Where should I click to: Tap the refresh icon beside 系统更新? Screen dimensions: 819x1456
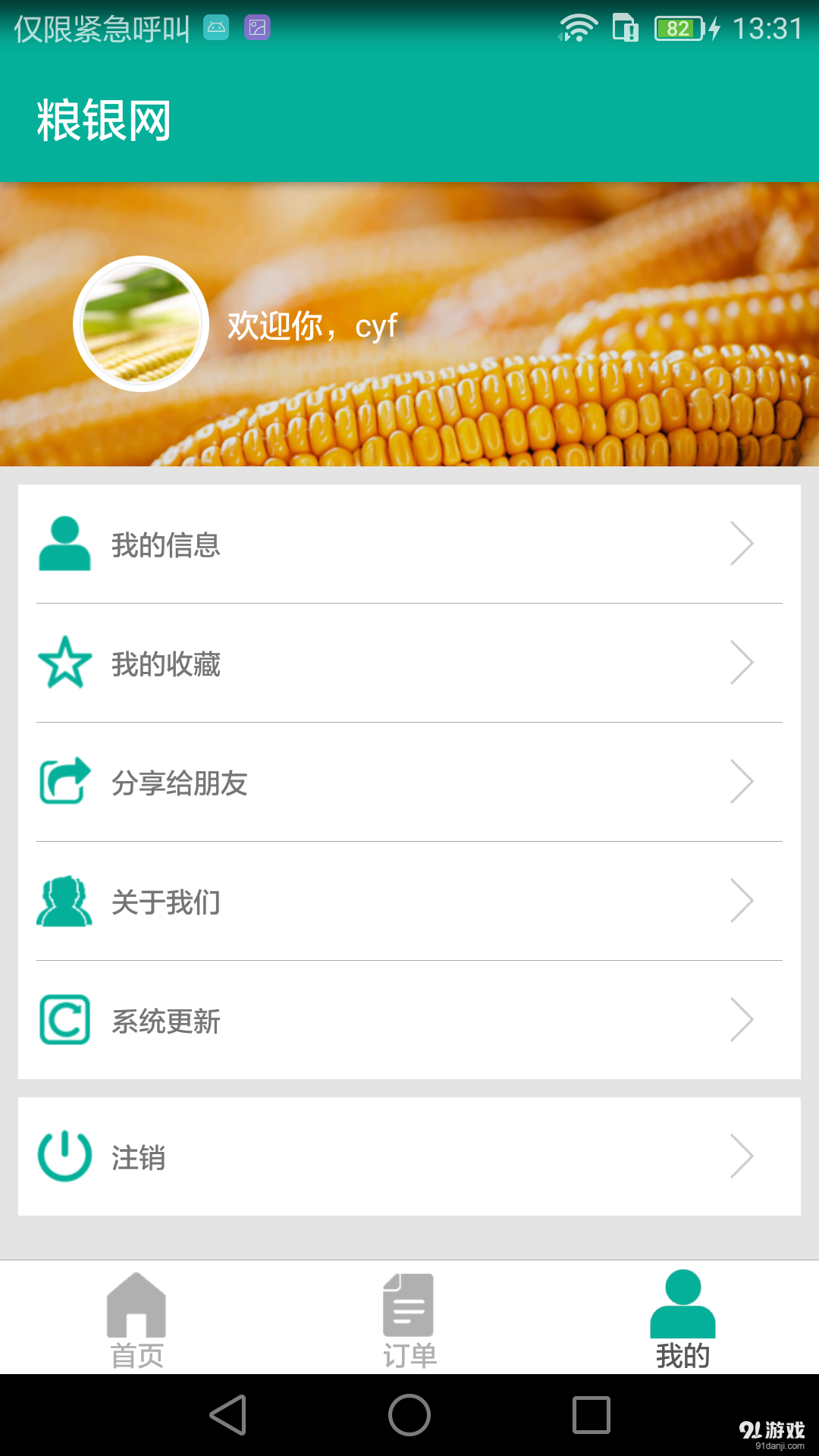64,1020
